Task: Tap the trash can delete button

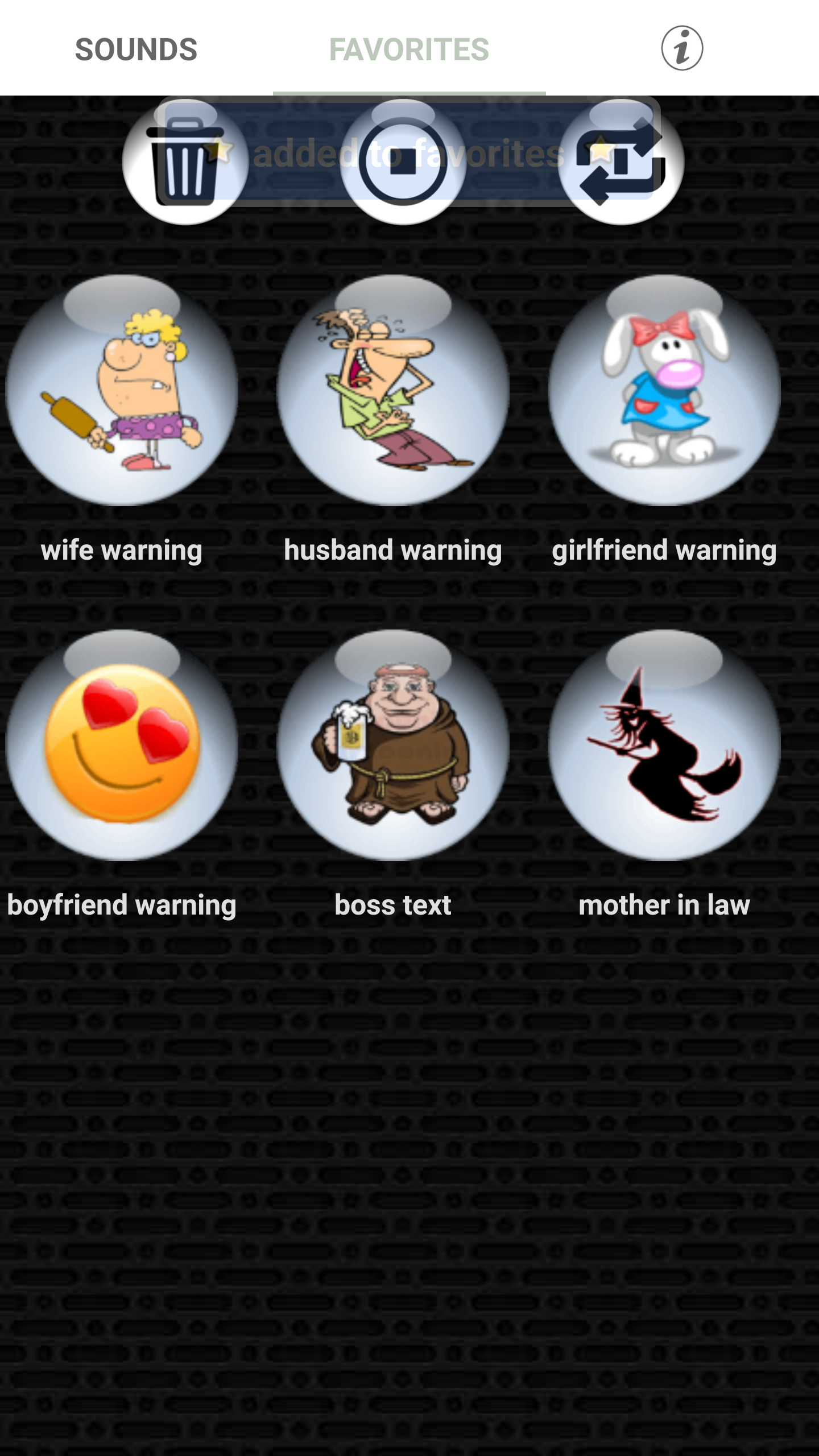Action: [x=185, y=162]
